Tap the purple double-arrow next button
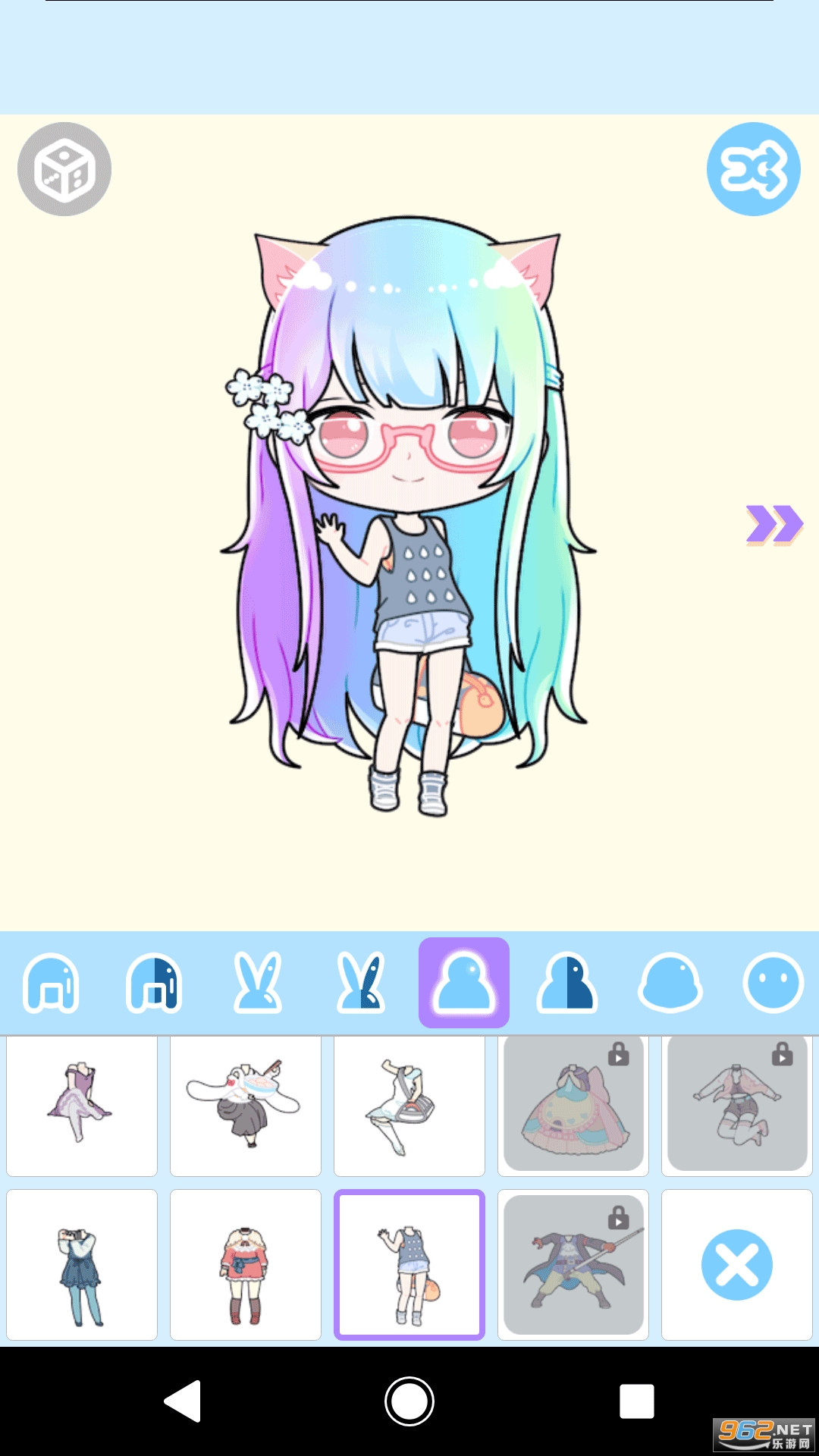The image size is (819, 1456). (773, 524)
